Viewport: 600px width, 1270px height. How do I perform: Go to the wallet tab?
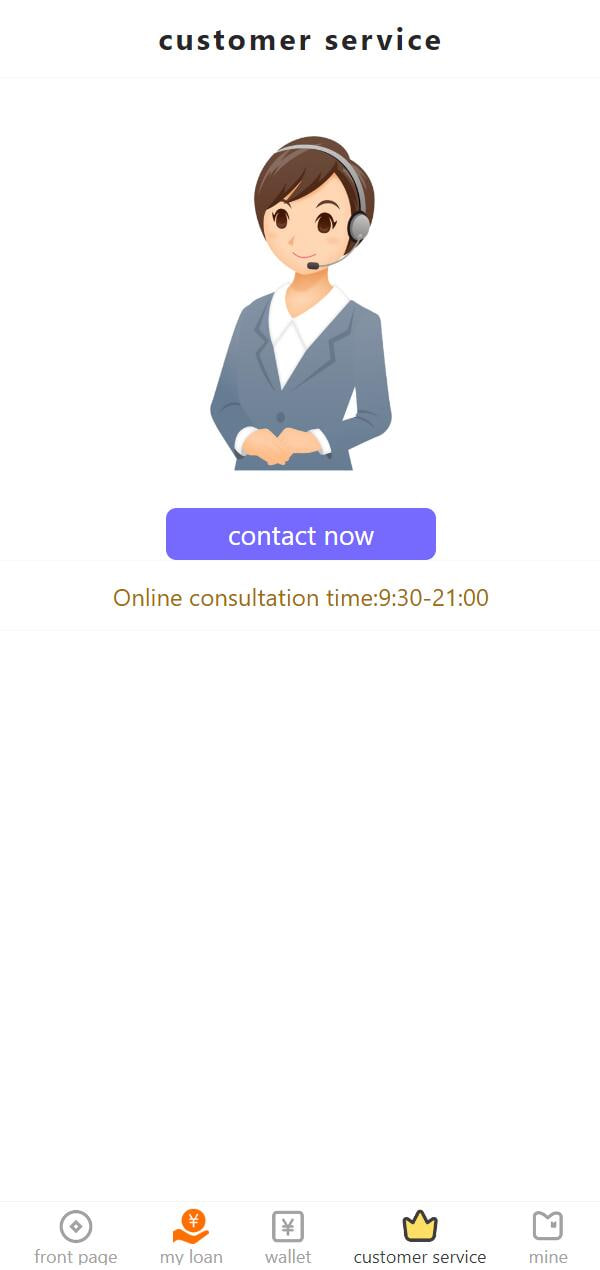tap(288, 1238)
